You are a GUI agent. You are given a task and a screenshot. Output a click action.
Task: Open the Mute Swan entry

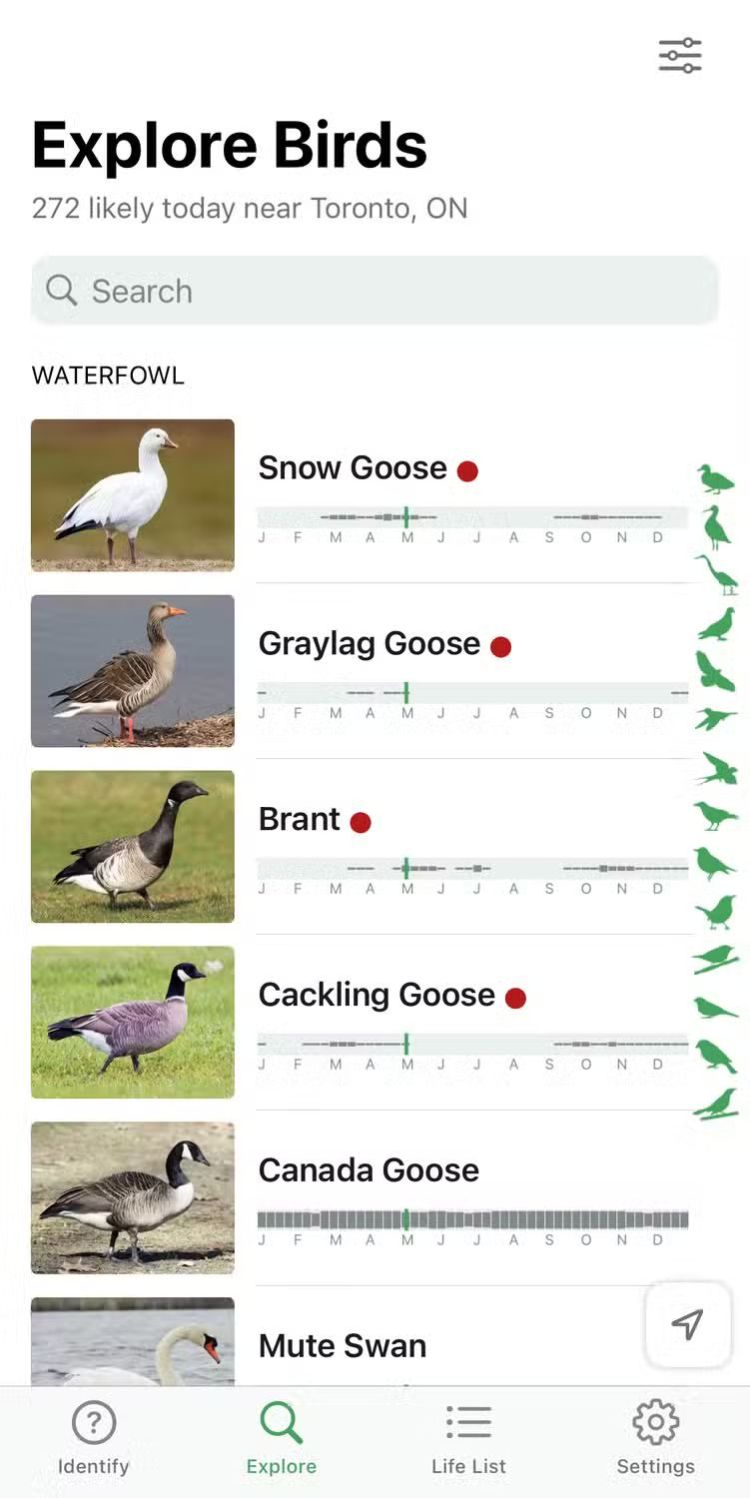342,1345
